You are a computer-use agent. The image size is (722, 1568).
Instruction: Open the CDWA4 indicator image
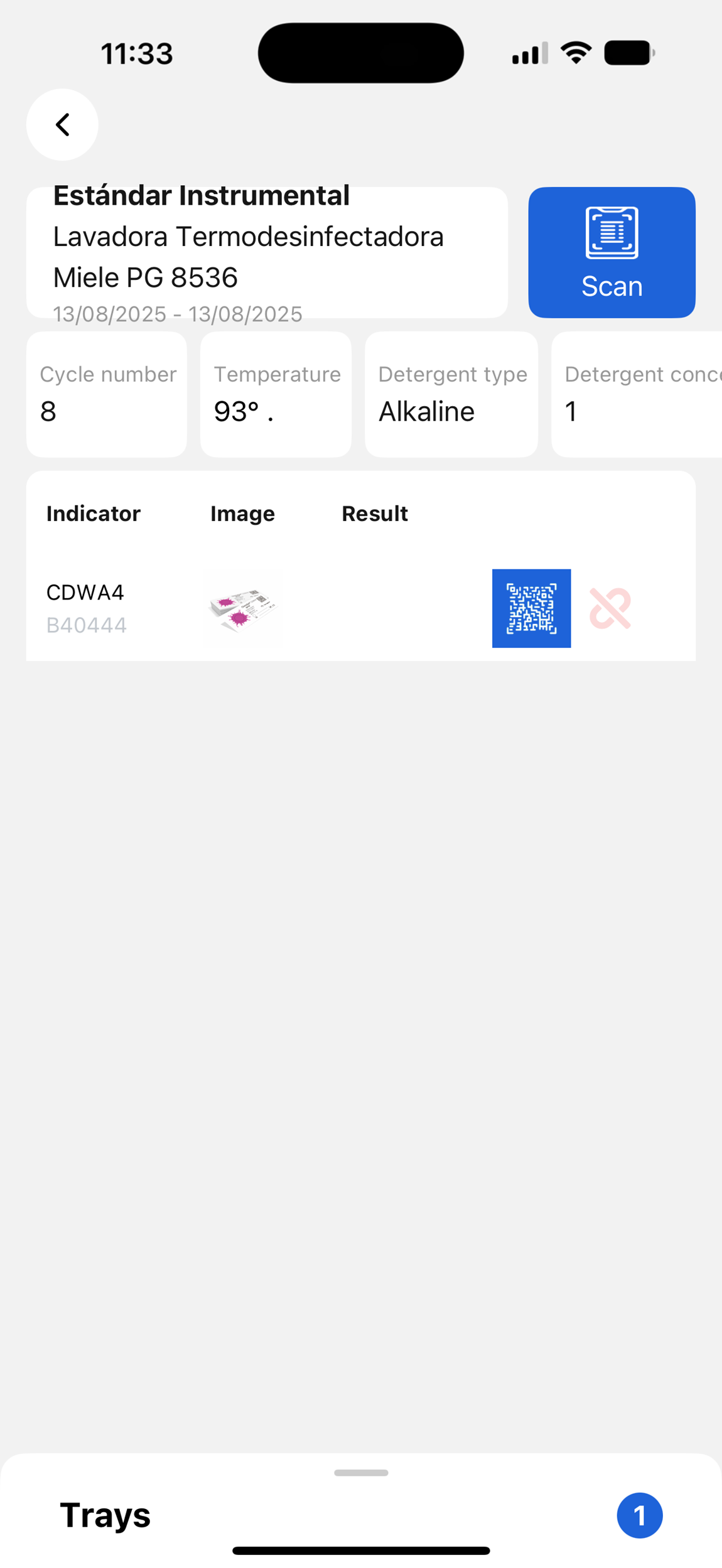tap(242, 609)
